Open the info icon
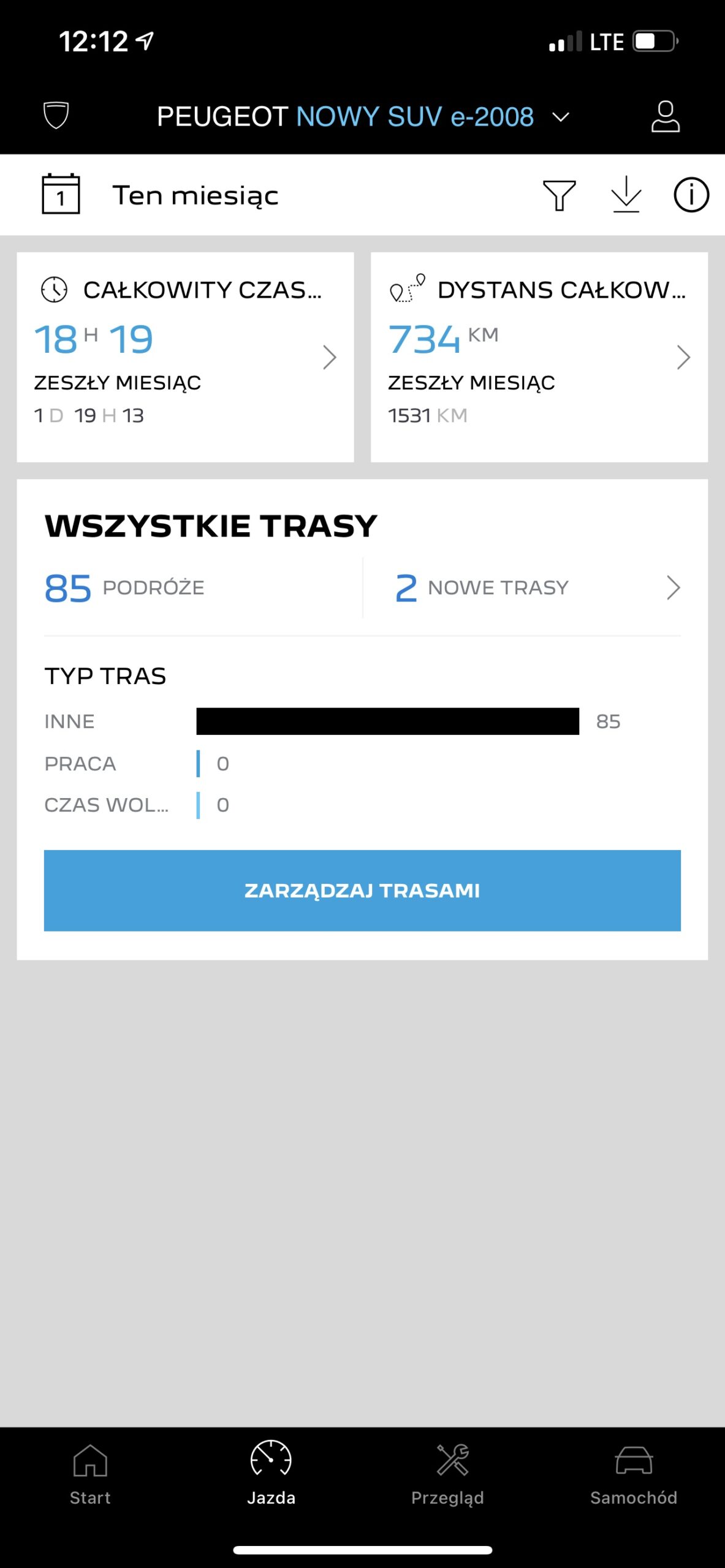This screenshot has height=1568, width=725. coord(691,195)
